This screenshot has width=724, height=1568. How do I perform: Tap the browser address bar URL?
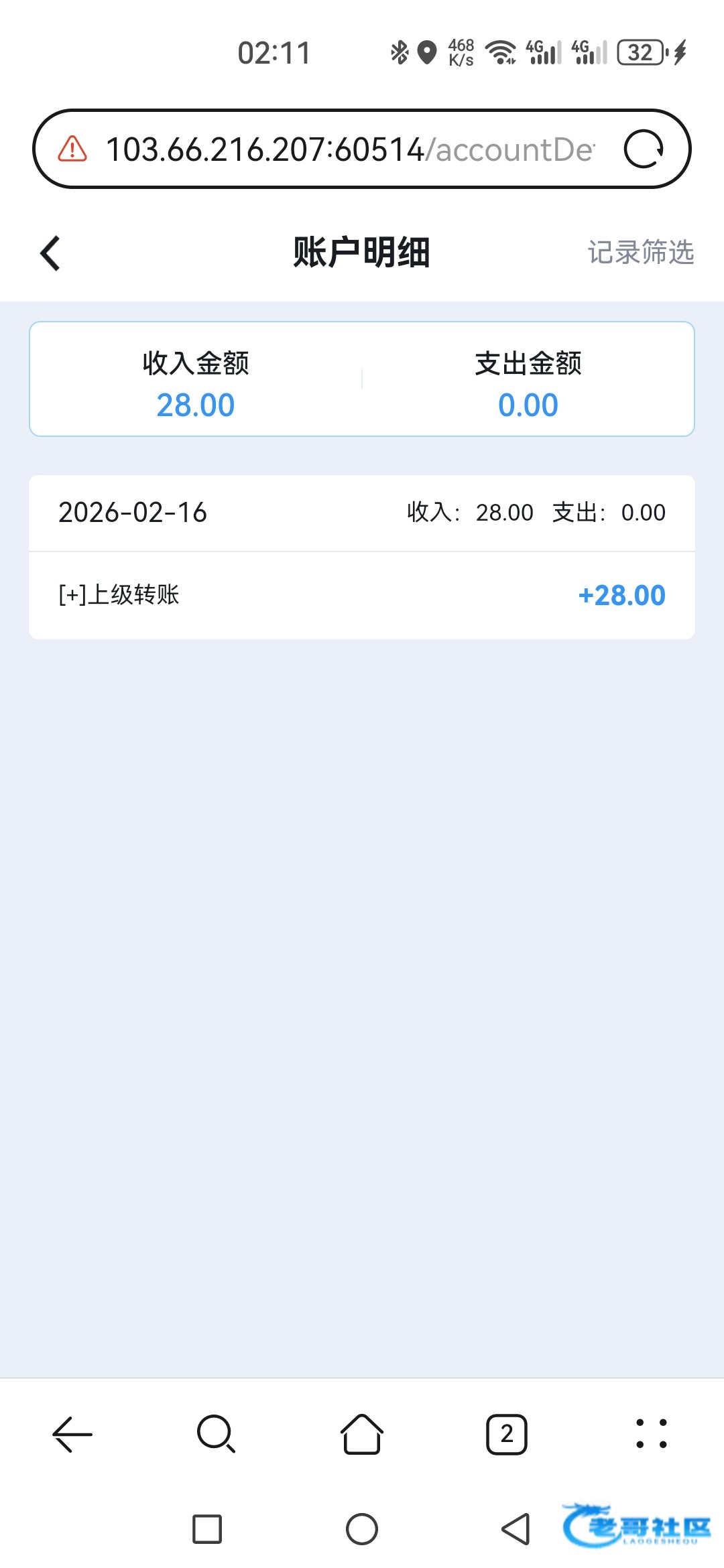point(349,149)
